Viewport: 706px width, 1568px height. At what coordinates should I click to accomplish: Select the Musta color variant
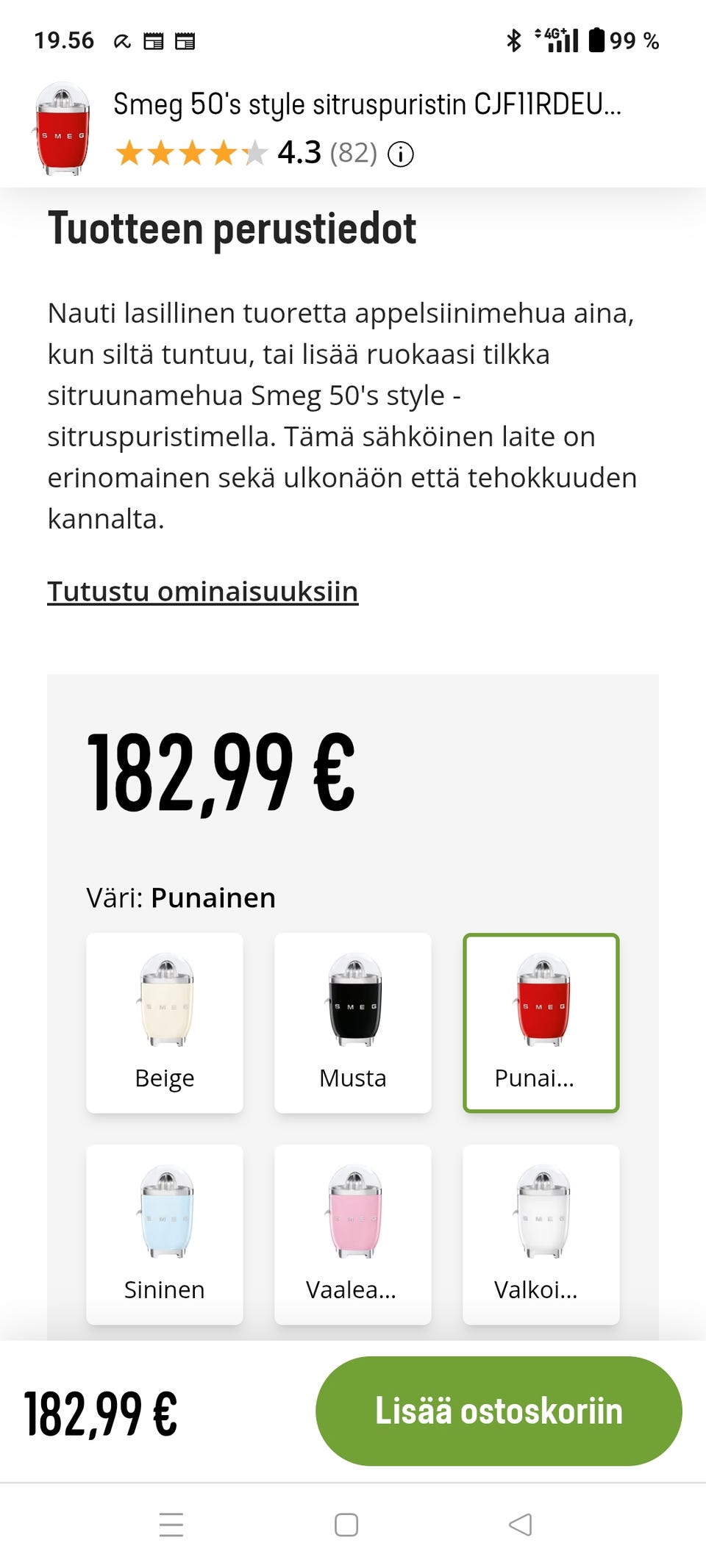coord(352,1022)
